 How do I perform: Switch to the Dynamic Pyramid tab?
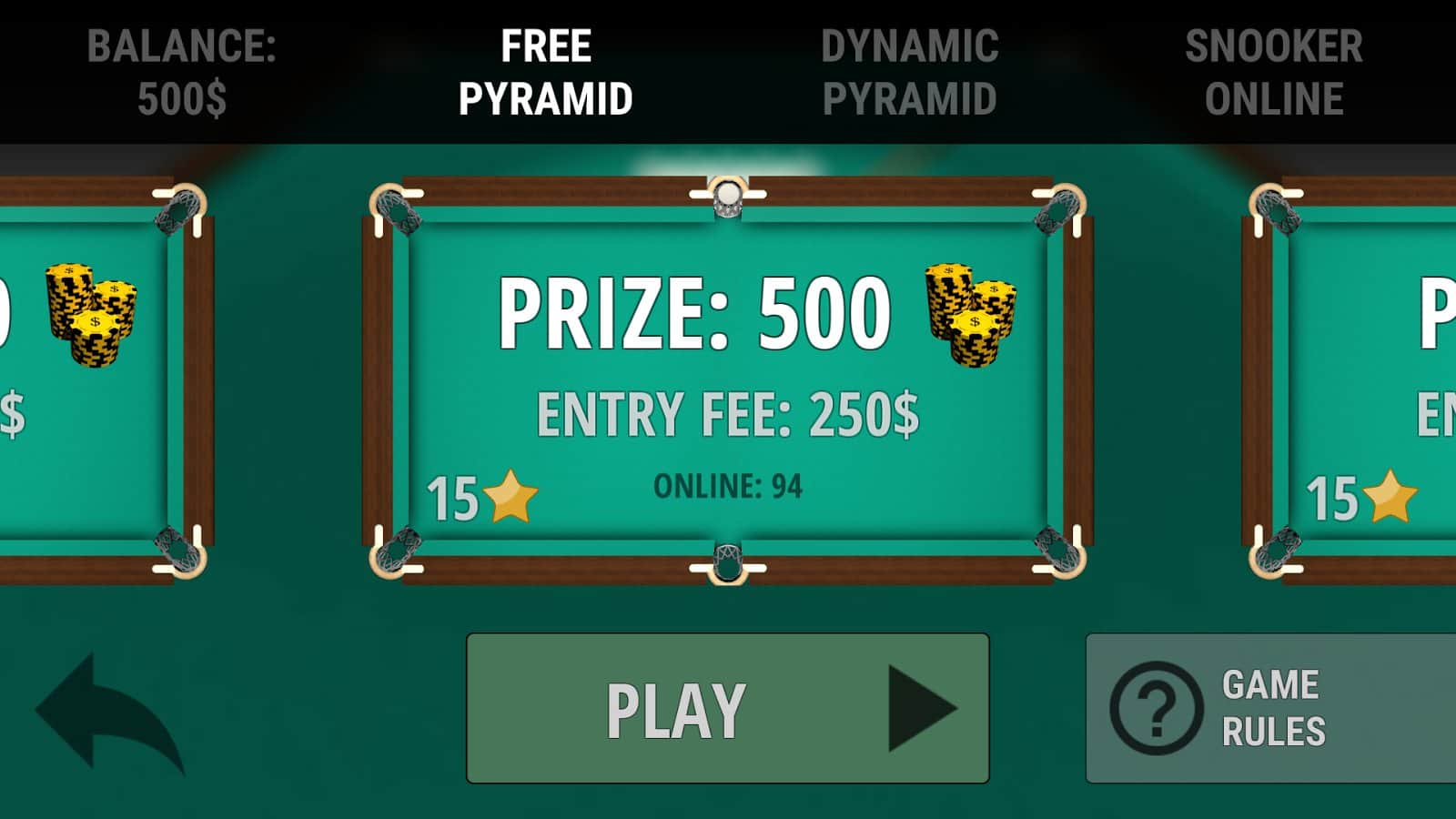(909, 73)
